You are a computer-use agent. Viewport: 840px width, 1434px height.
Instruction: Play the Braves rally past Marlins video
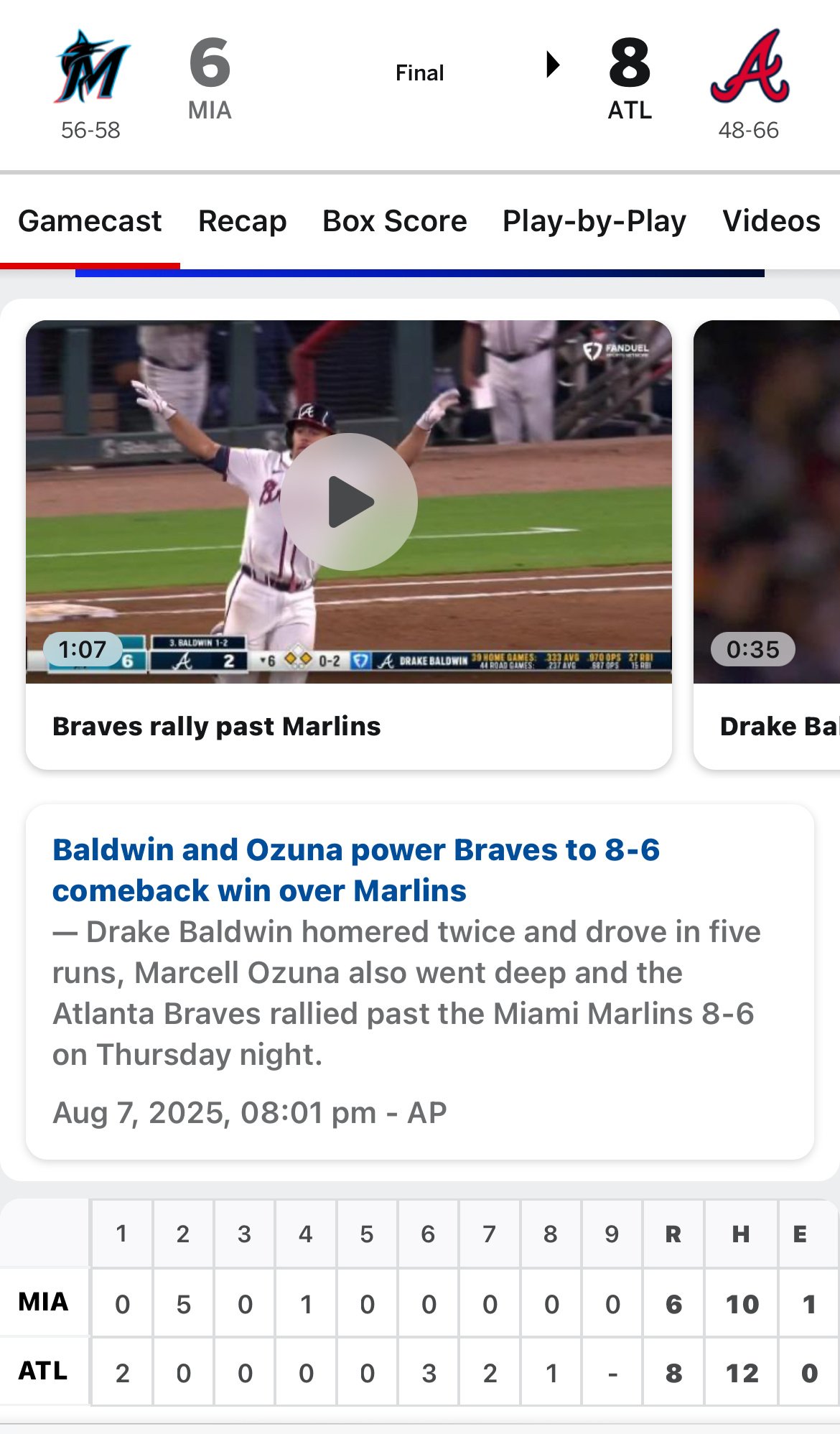[349, 502]
